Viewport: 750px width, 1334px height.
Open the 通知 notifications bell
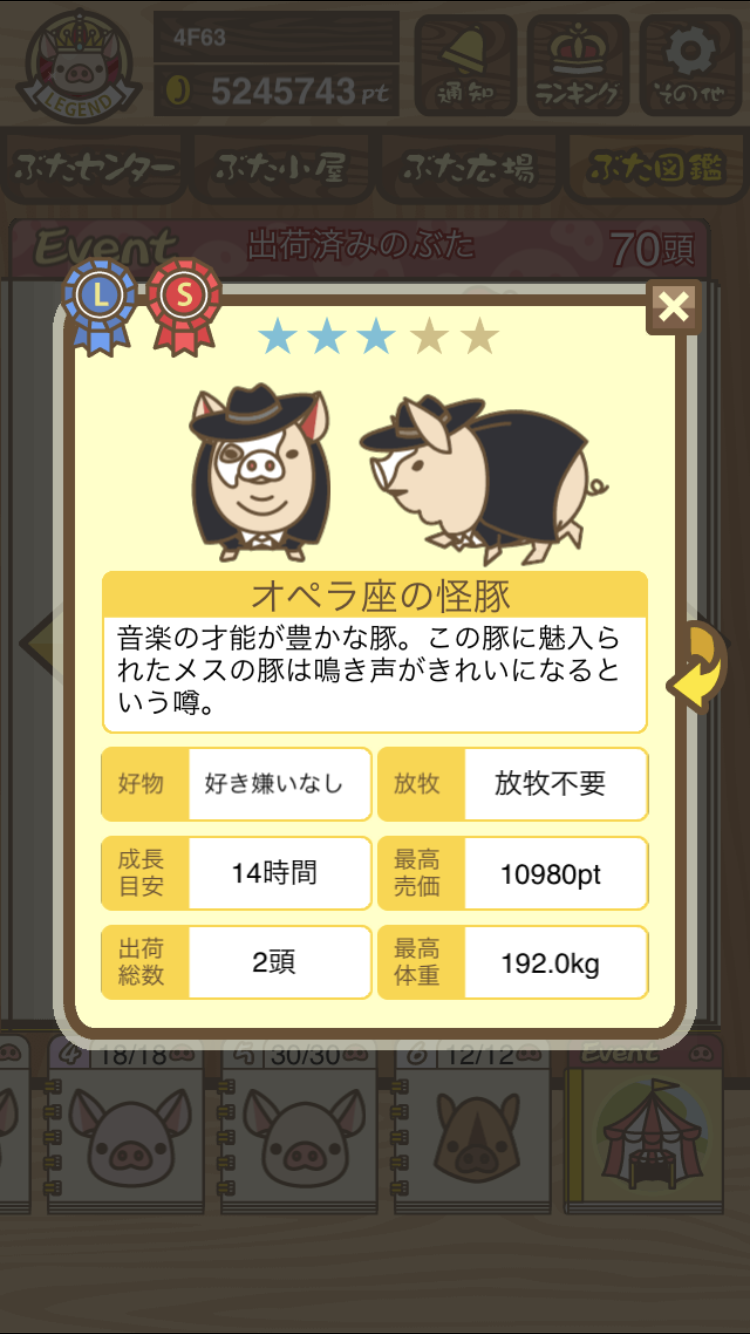(x=466, y=65)
